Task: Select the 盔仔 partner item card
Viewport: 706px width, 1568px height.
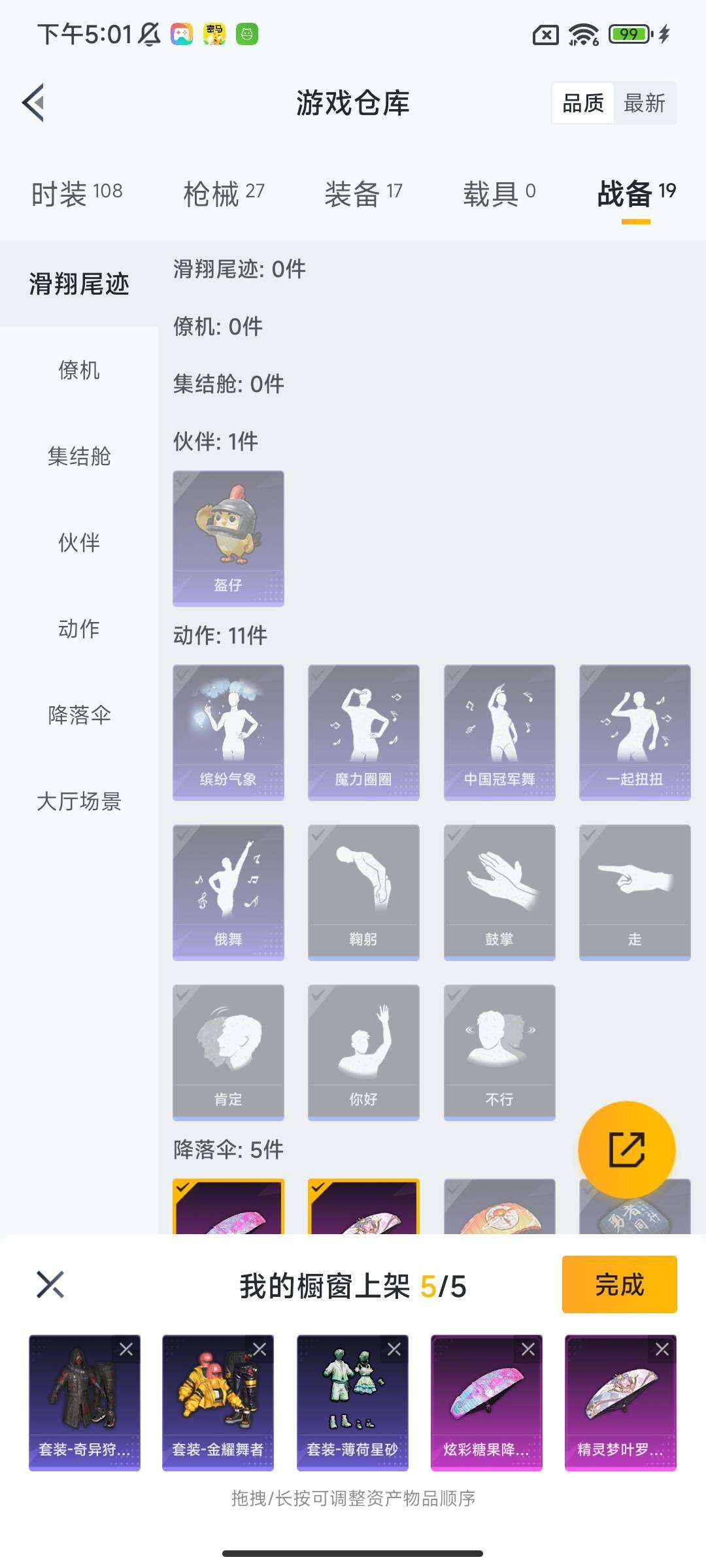Action: (228, 537)
